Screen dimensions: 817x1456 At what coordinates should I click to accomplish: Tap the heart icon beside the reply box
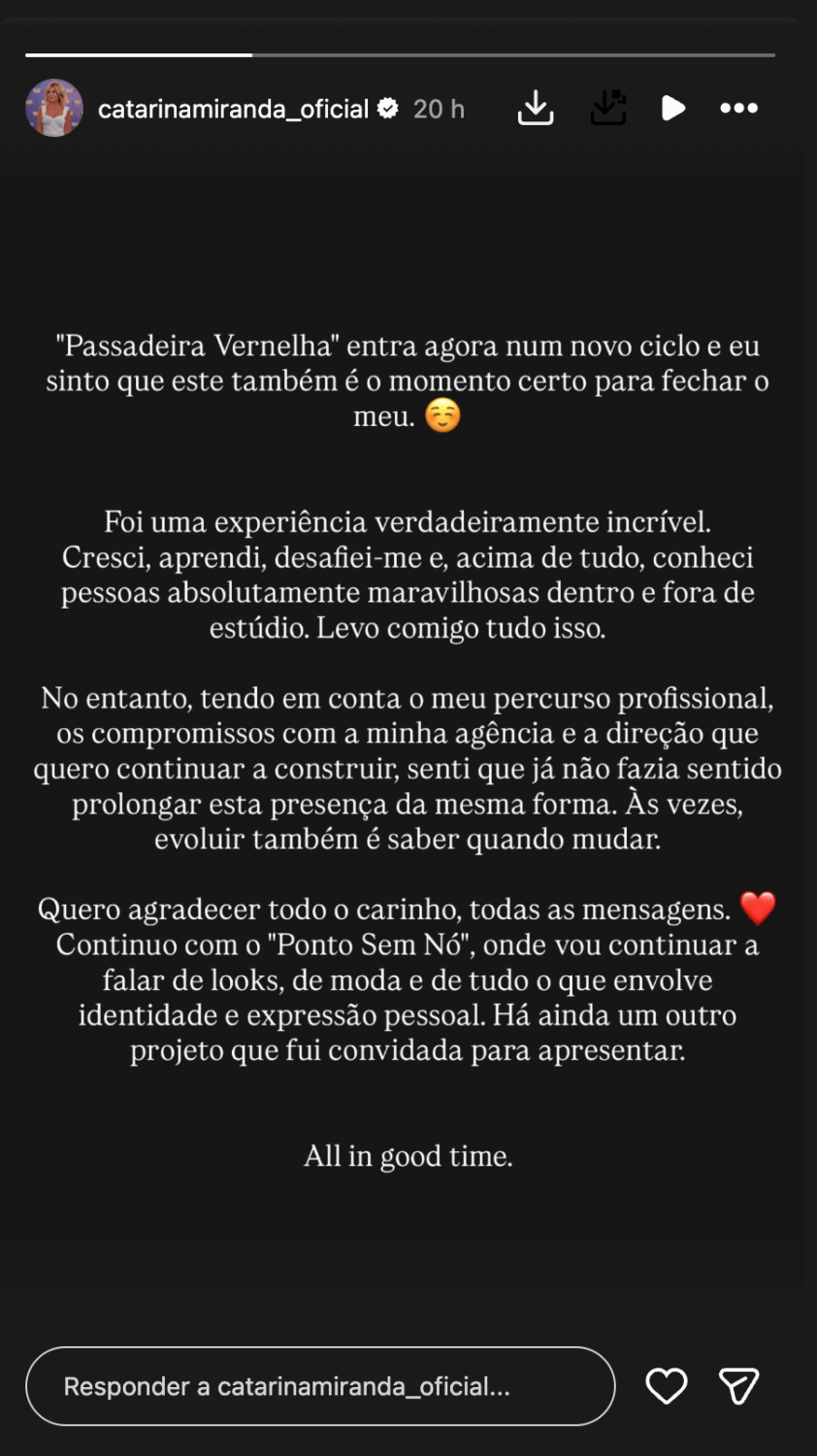point(666,1386)
